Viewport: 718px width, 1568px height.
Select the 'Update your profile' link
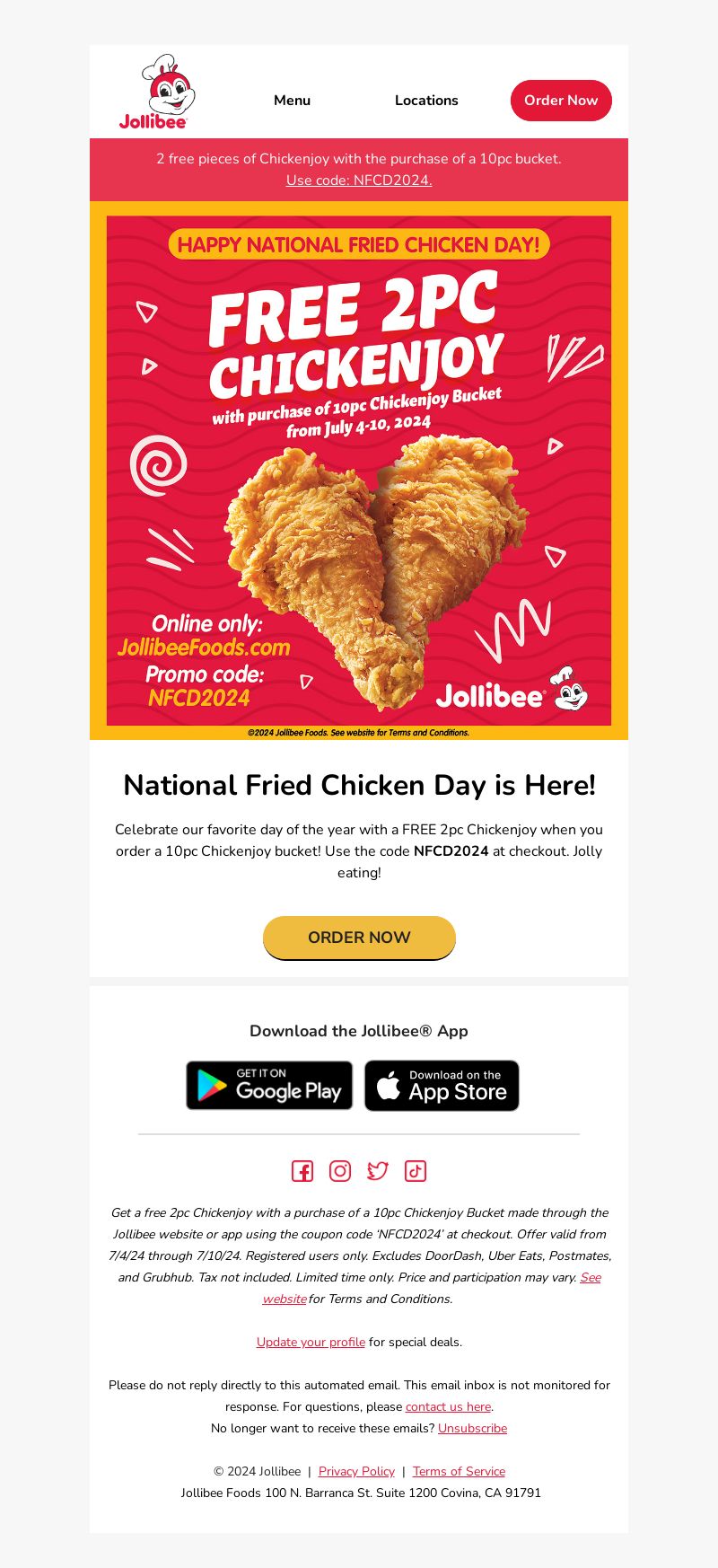[311, 1343]
